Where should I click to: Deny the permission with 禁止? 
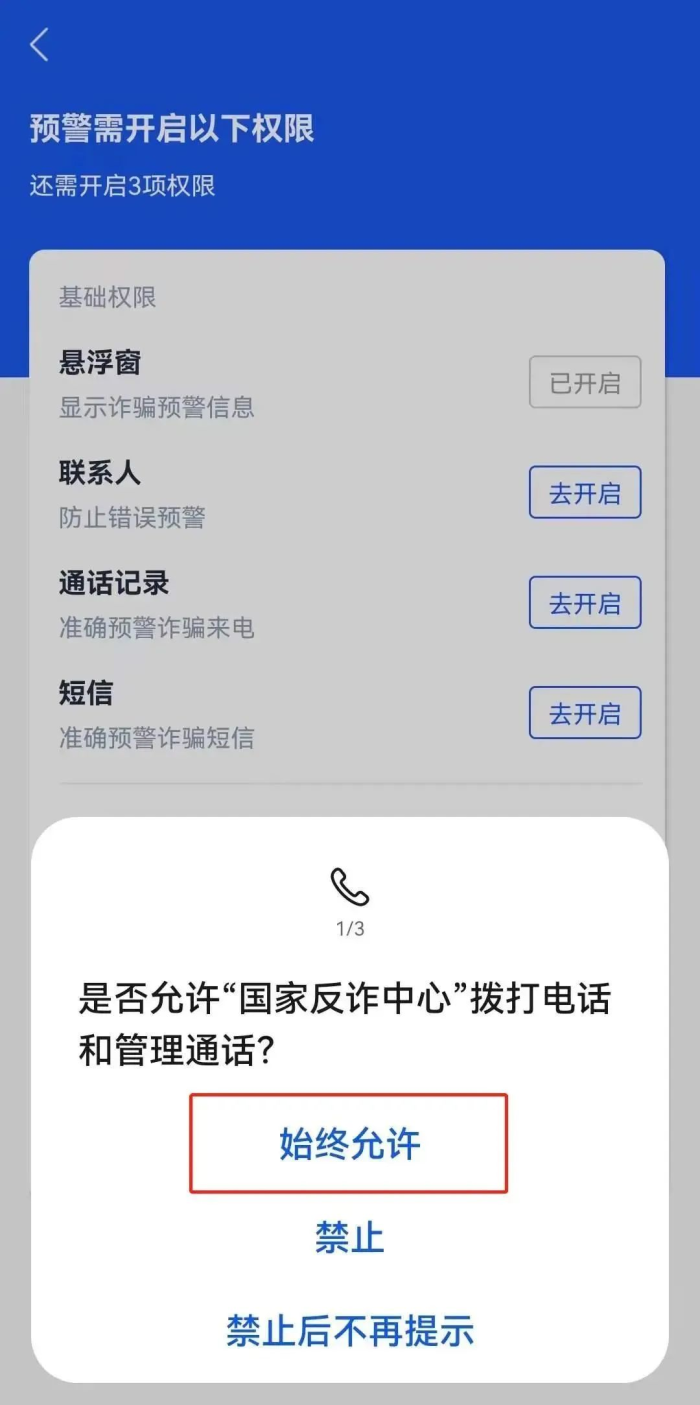(x=349, y=1237)
